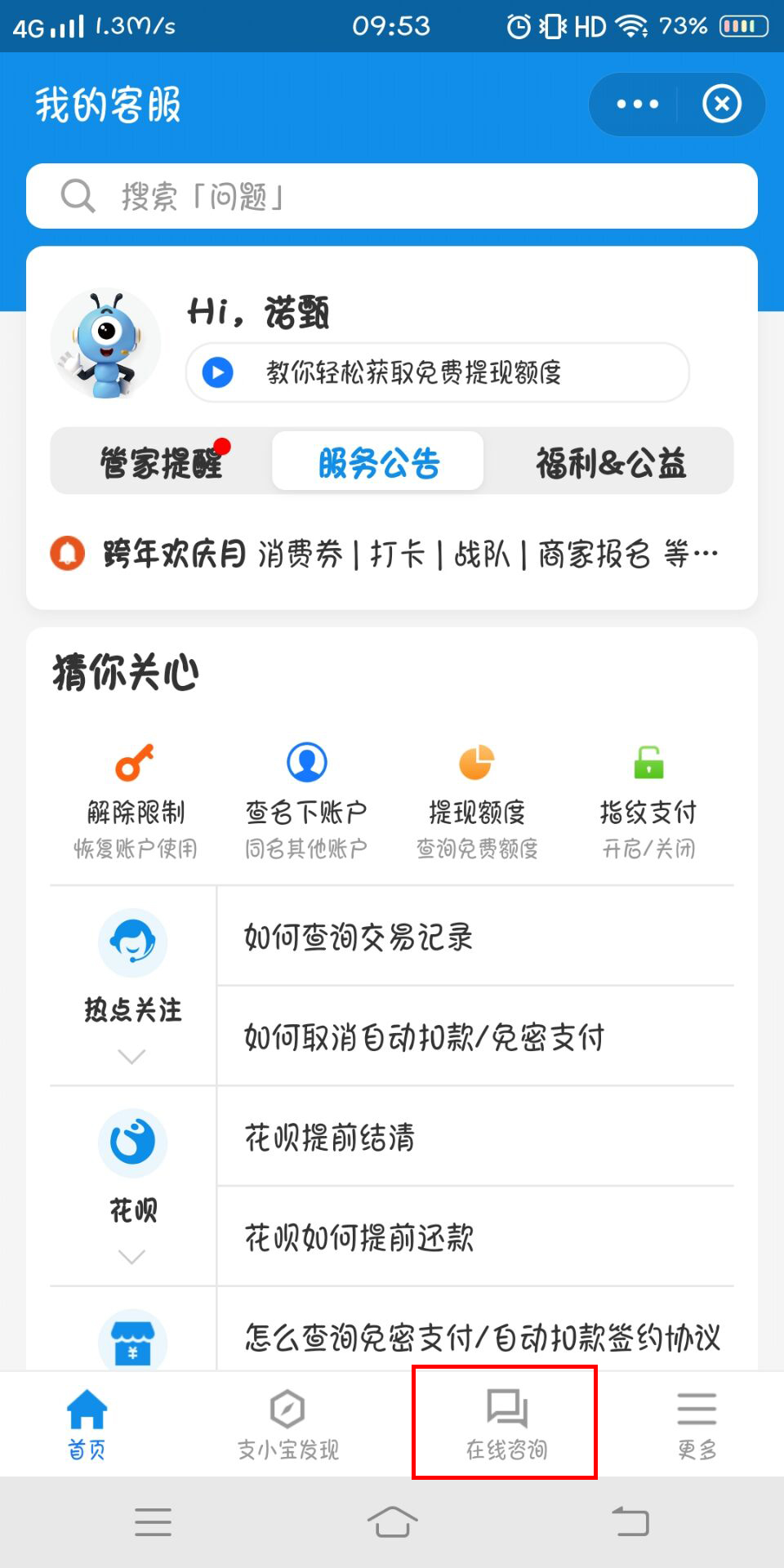Click 如何查询交易记录 question
This screenshot has width=784, height=1568.
[359, 938]
